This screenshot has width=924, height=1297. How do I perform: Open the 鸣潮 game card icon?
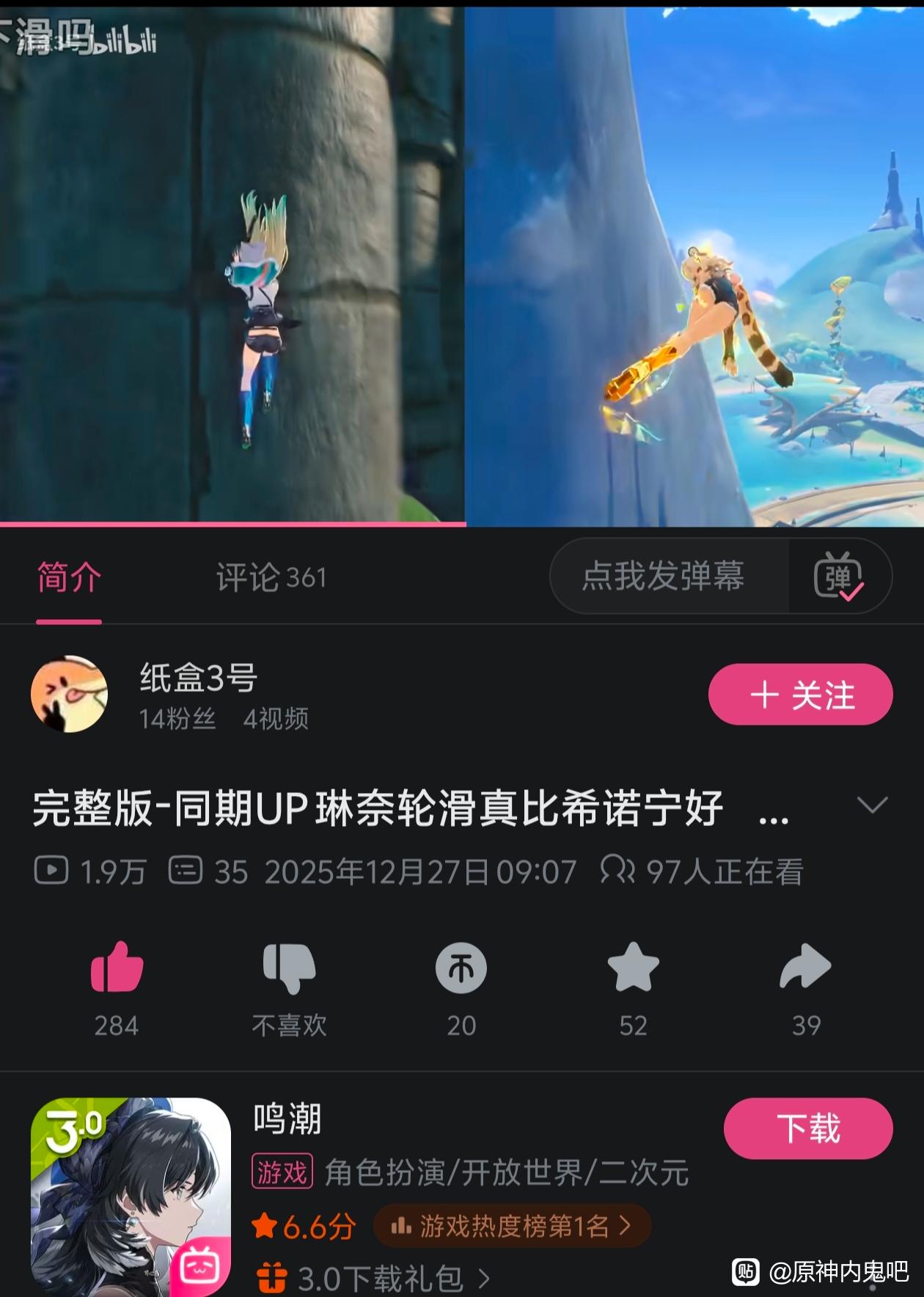(131, 1197)
